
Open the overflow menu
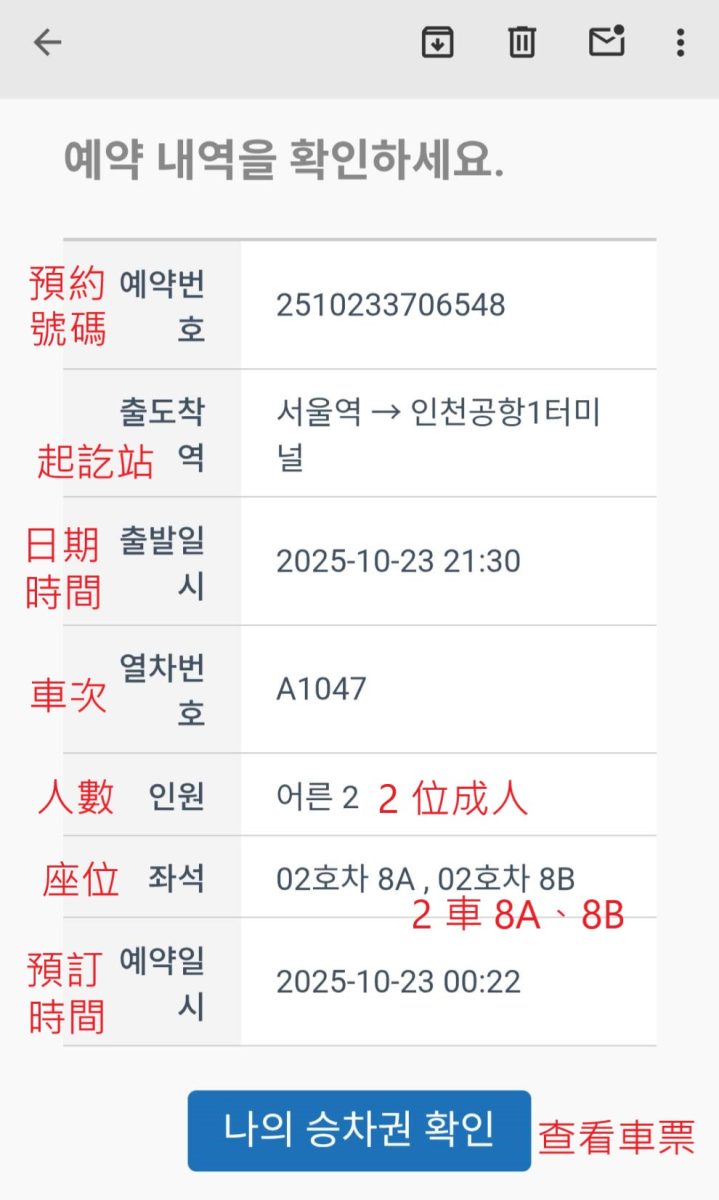tap(680, 42)
